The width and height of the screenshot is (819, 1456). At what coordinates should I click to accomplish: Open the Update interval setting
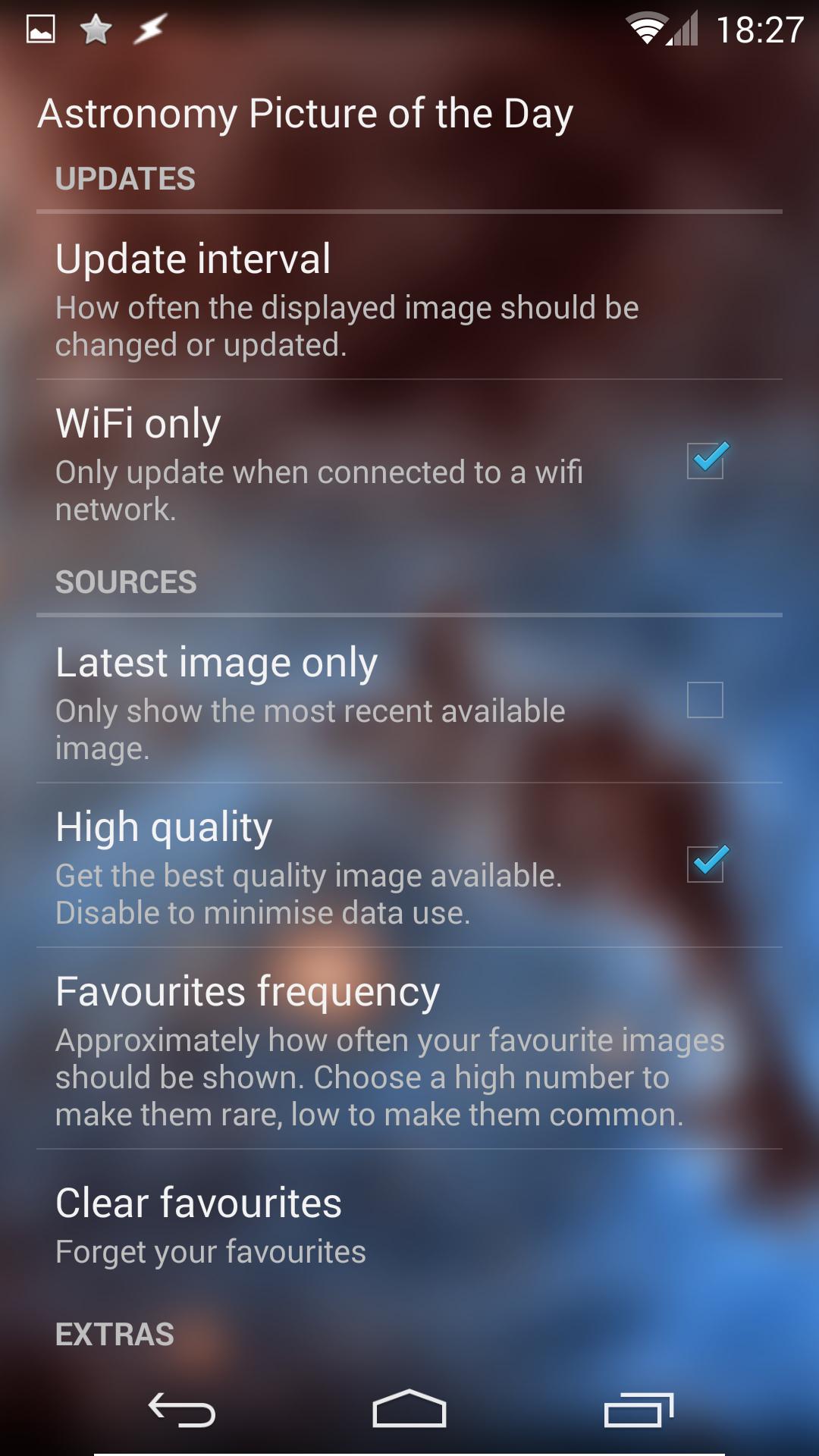pos(409,298)
